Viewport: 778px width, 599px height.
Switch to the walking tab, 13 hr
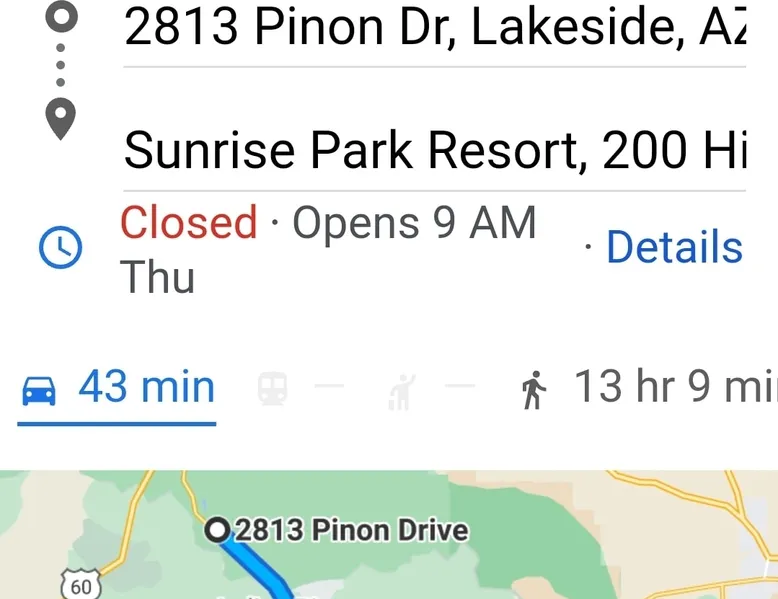[647, 387]
